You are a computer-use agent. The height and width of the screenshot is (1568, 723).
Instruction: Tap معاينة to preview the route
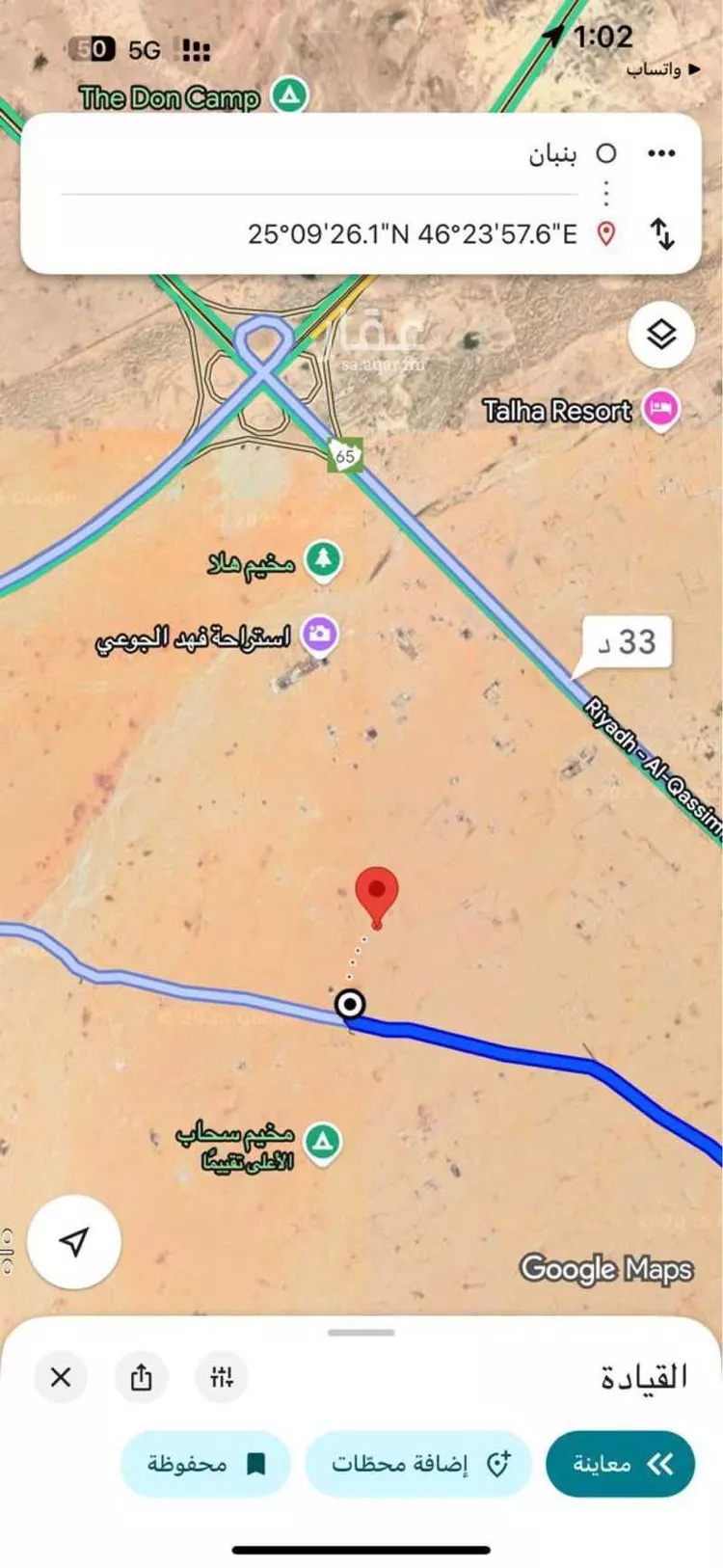coord(620,1464)
